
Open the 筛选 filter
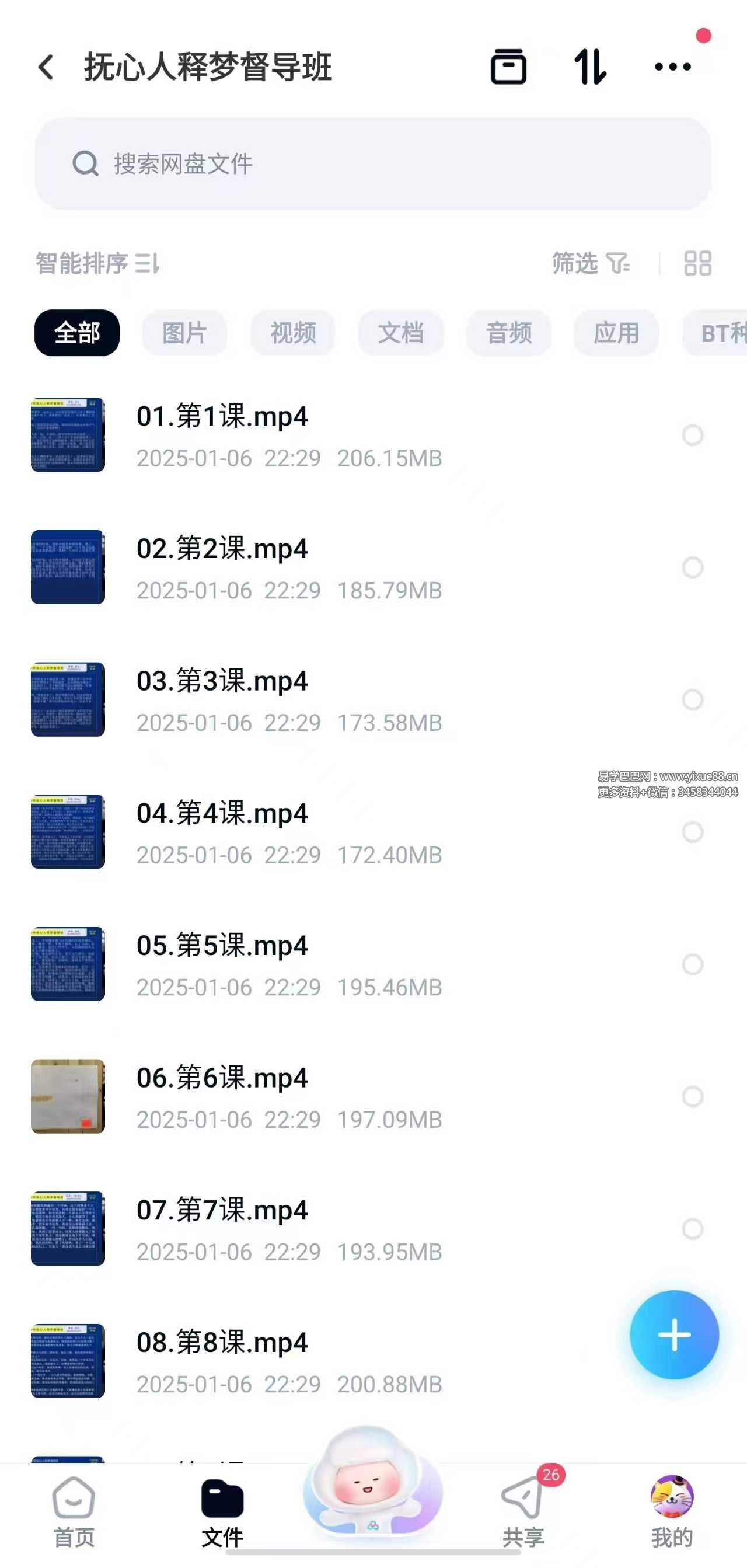coord(590,263)
